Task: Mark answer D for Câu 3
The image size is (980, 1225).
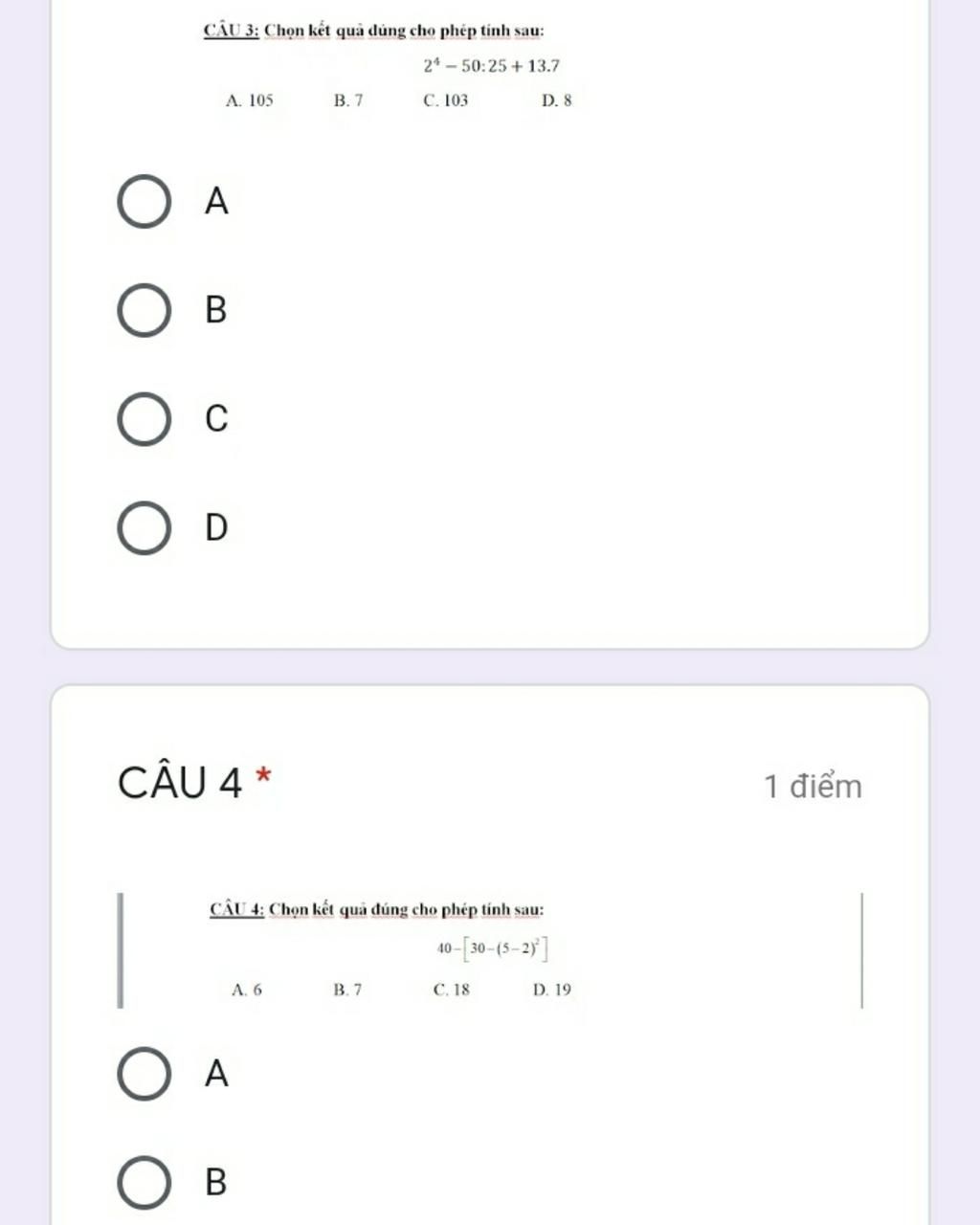Action: coord(145,527)
